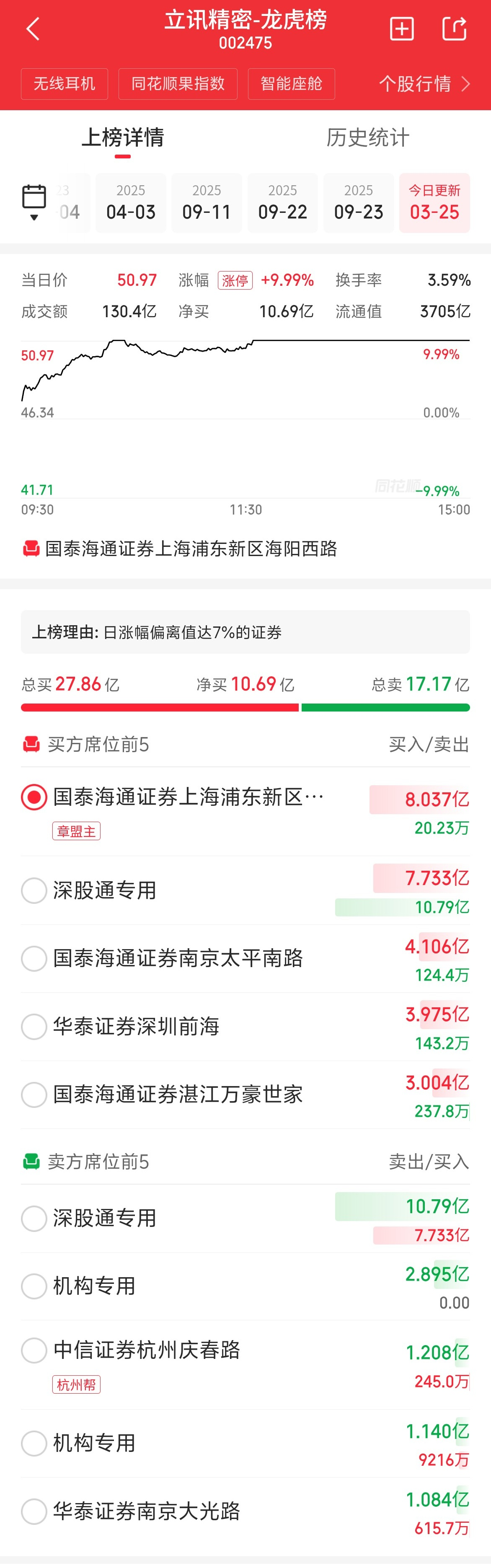The width and height of the screenshot is (491, 1568).
Task: Share this 龙虎榜 page
Action: (454, 29)
